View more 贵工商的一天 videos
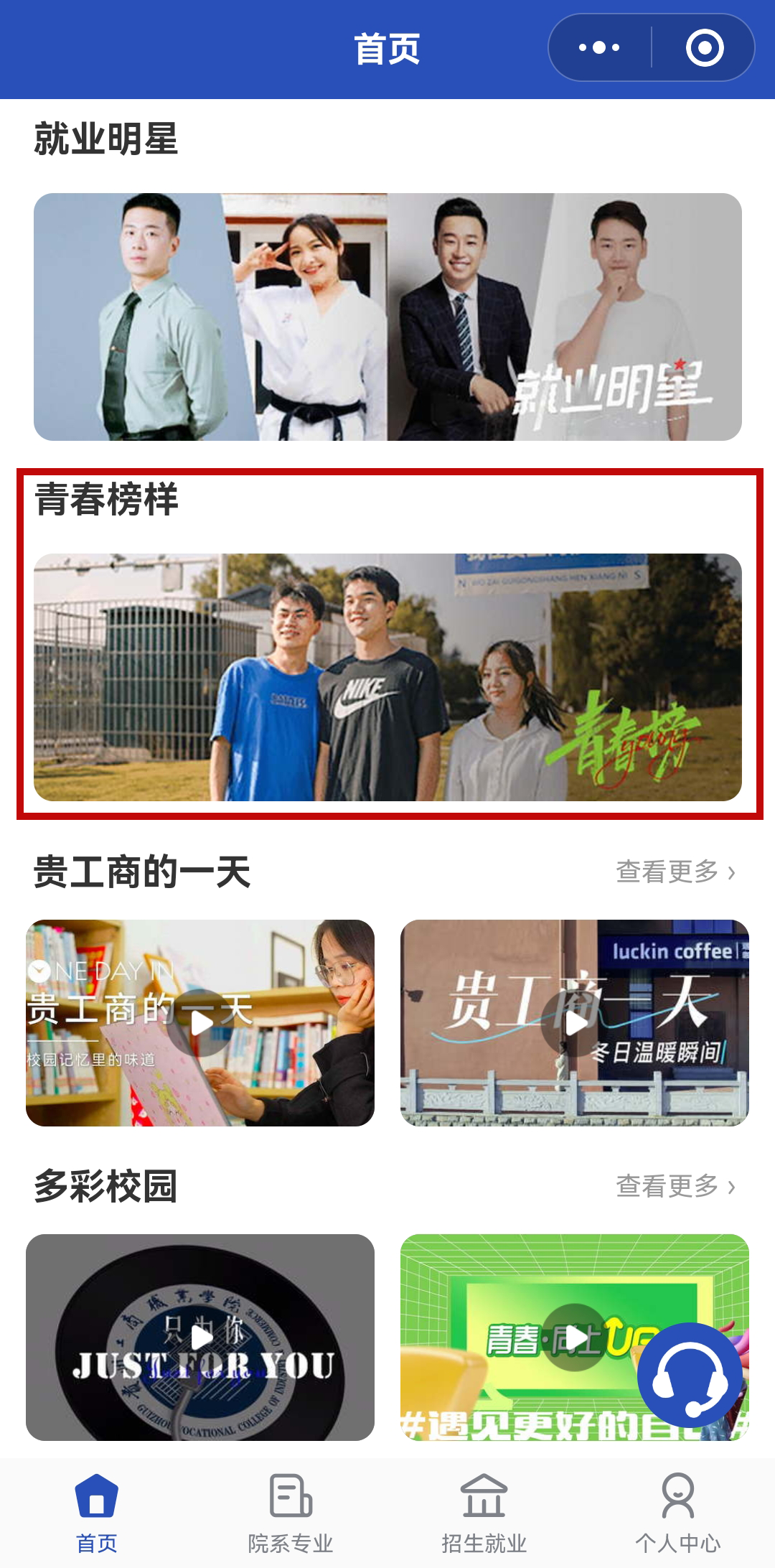 click(x=675, y=872)
